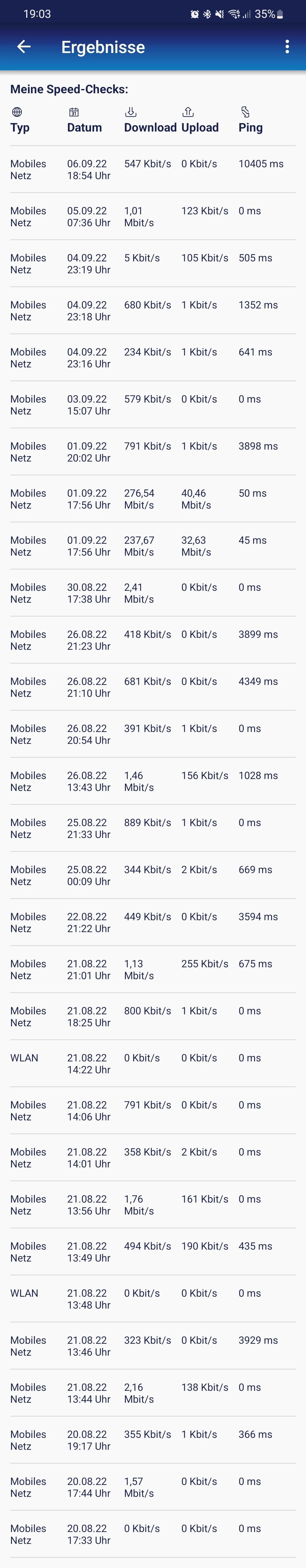Go back using the arrow in the Ergebnisse header

click(24, 47)
